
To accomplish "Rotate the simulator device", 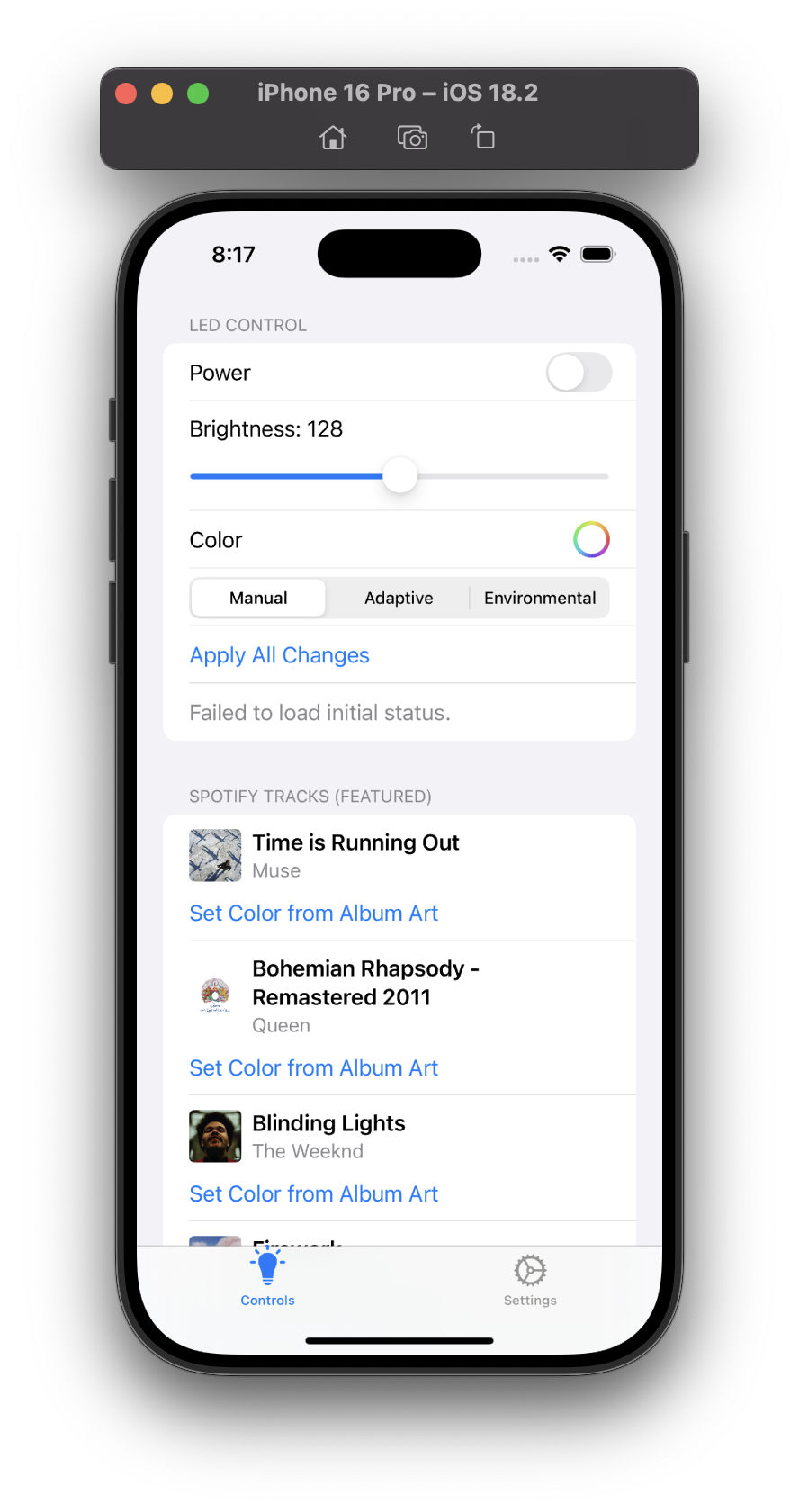I will 483,137.
